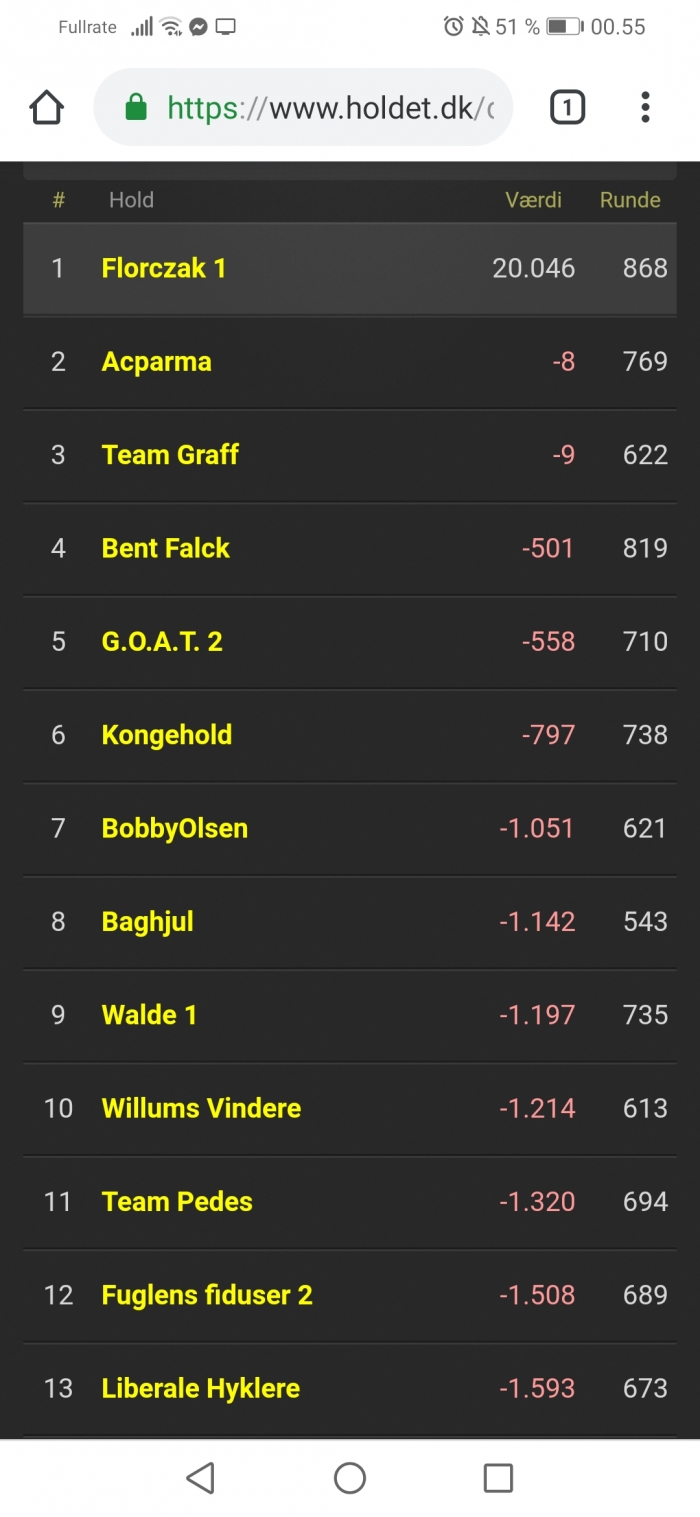View BobbyOlsen's team

point(175,828)
